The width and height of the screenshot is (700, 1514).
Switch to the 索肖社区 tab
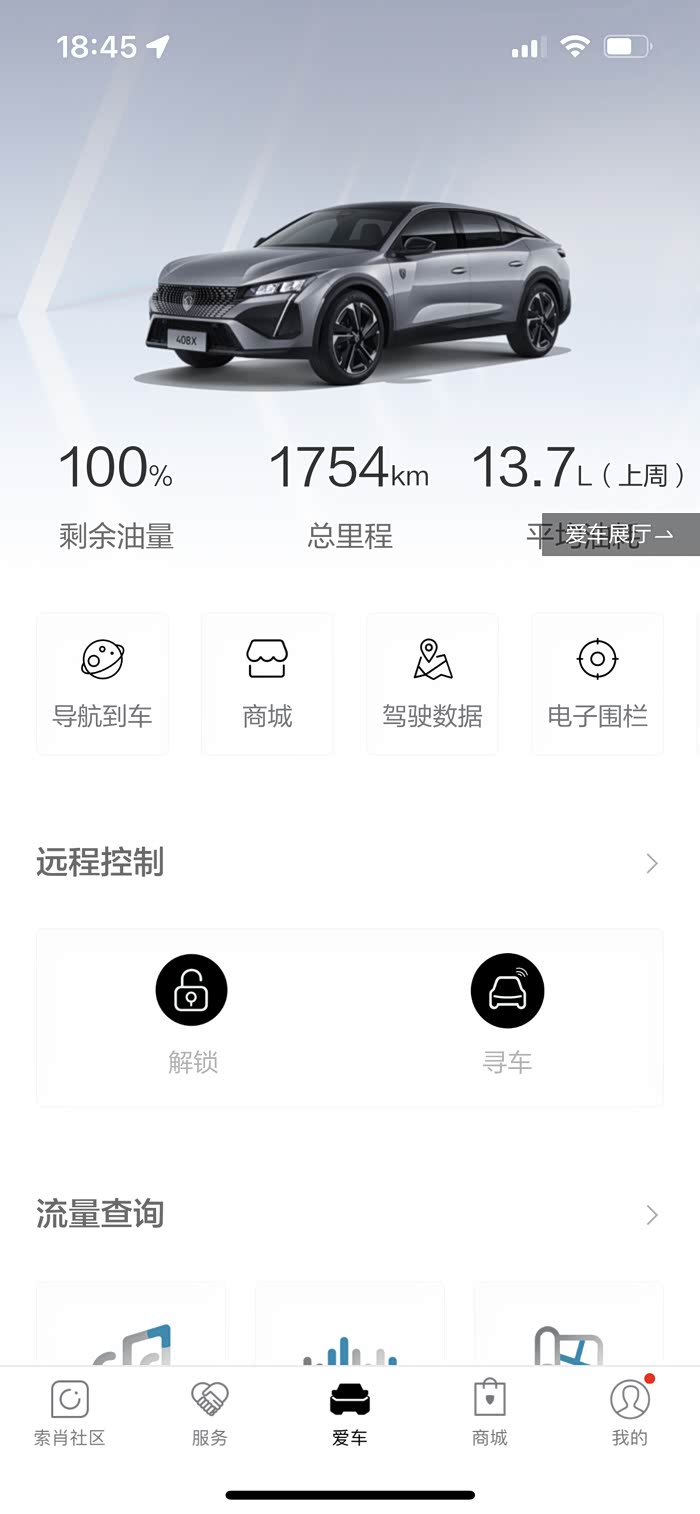[x=70, y=1412]
